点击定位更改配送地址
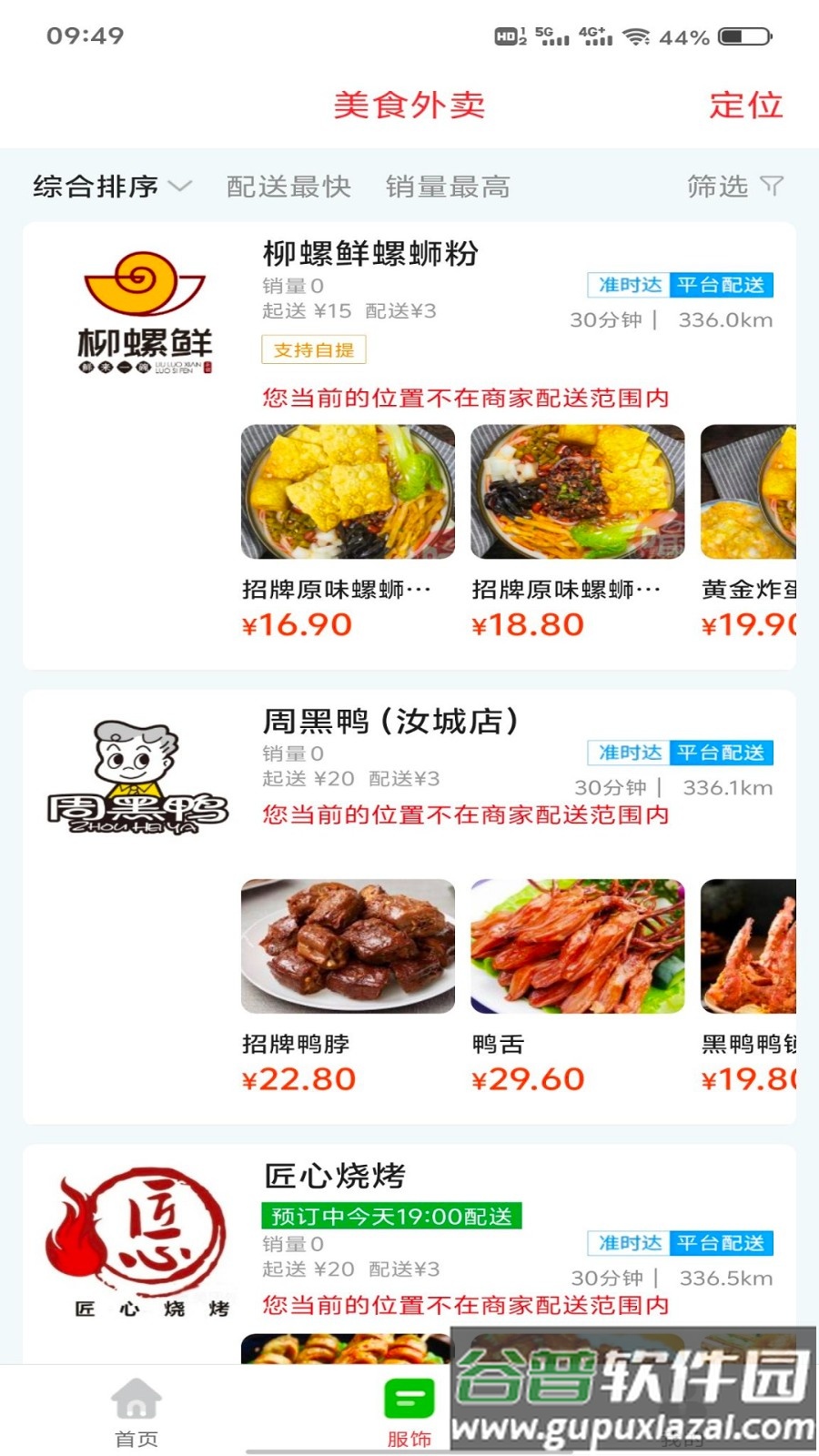The height and width of the screenshot is (1456, 819). [746, 106]
